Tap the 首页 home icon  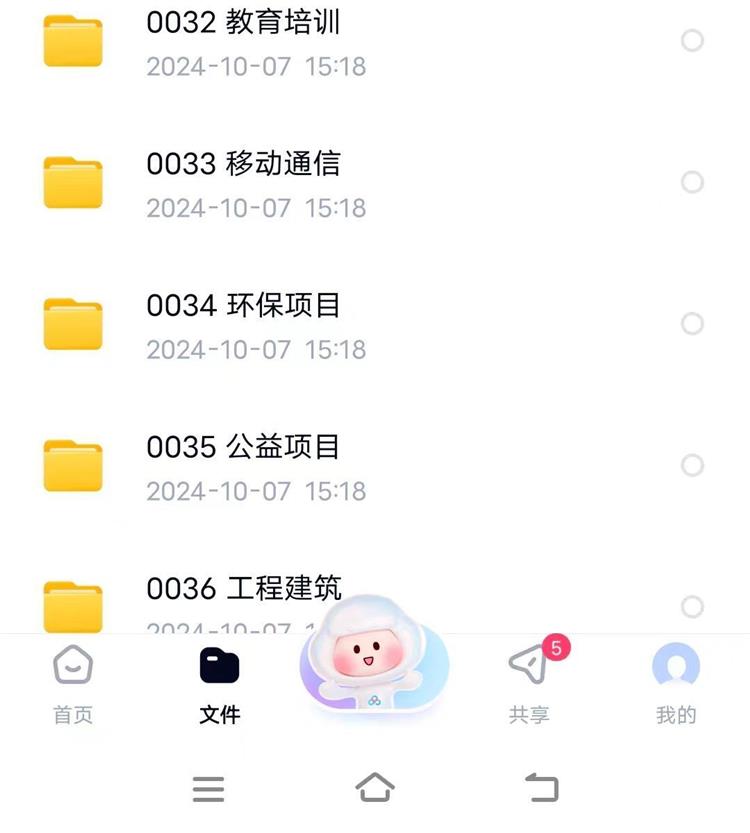71,665
